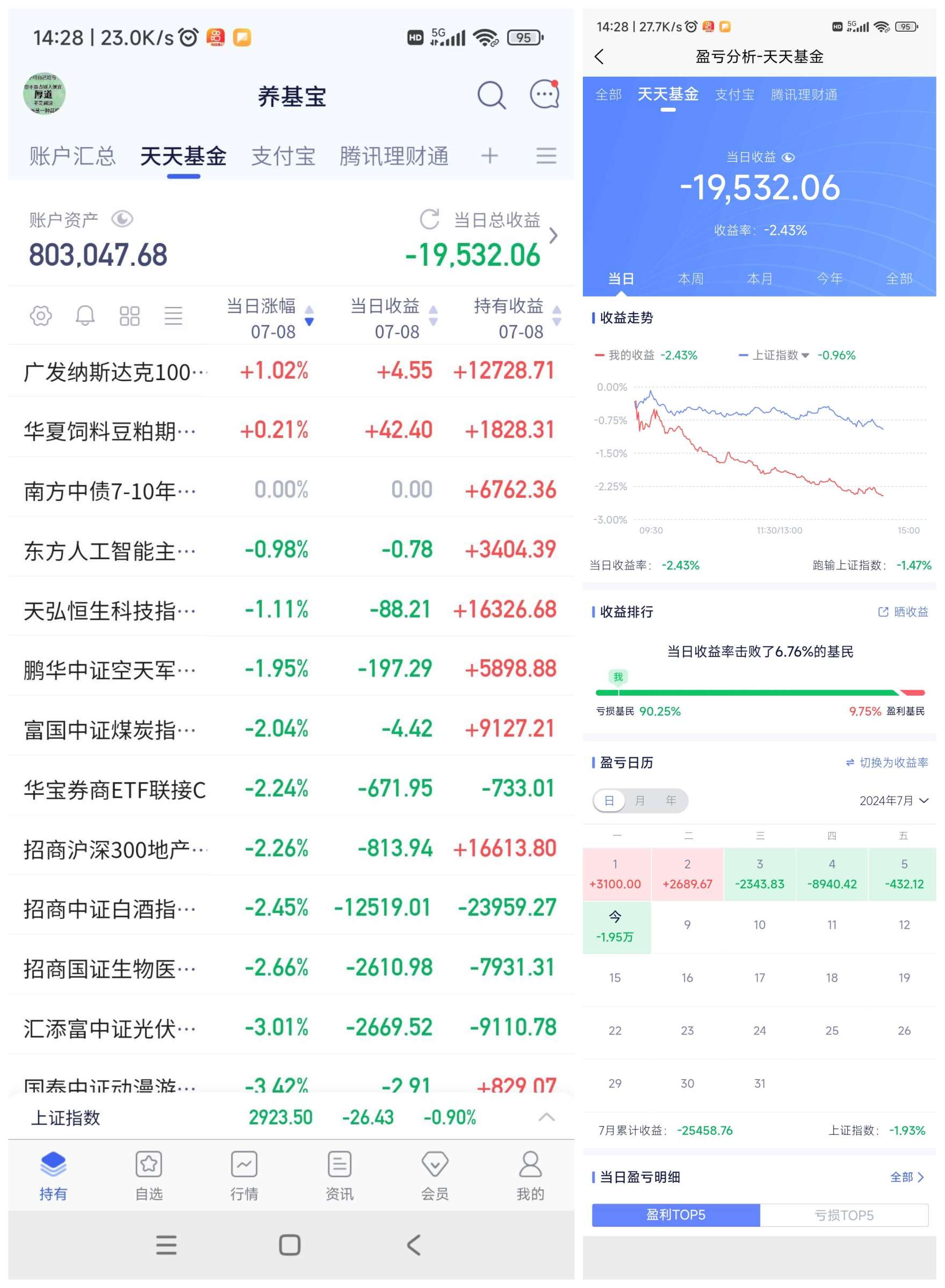Switch holdings to grid view icon

coord(129,316)
